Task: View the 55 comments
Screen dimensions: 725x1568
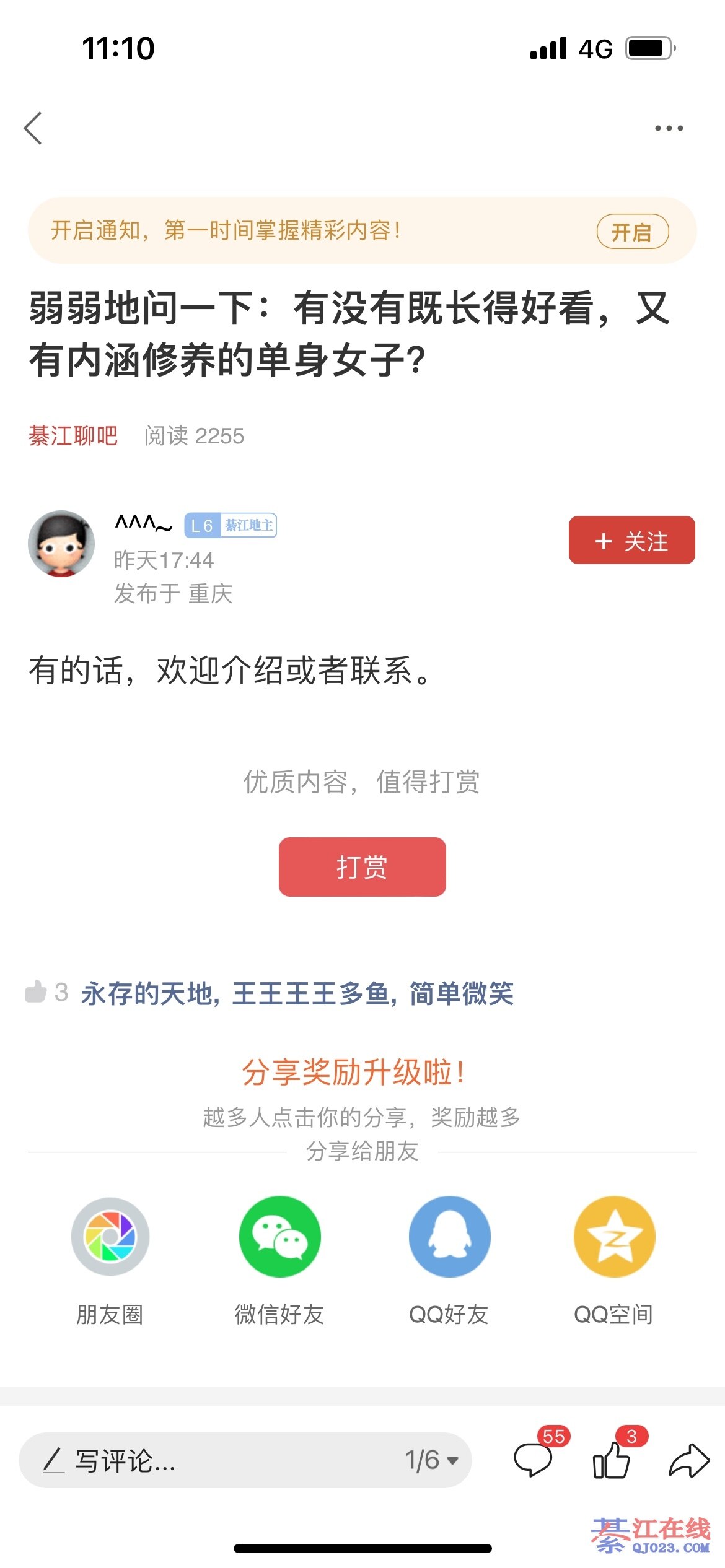Action: pos(534,1459)
